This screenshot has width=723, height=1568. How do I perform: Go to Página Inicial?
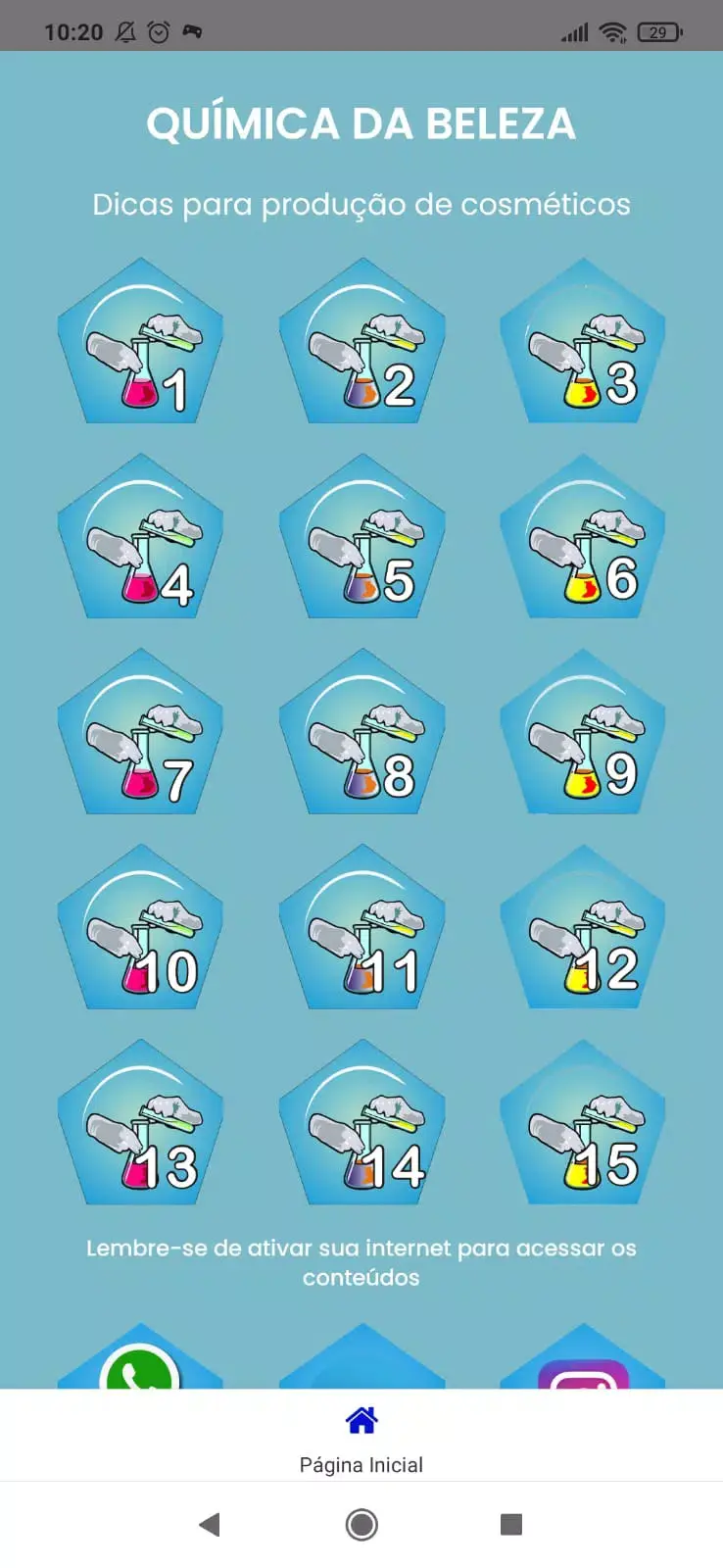click(361, 1464)
